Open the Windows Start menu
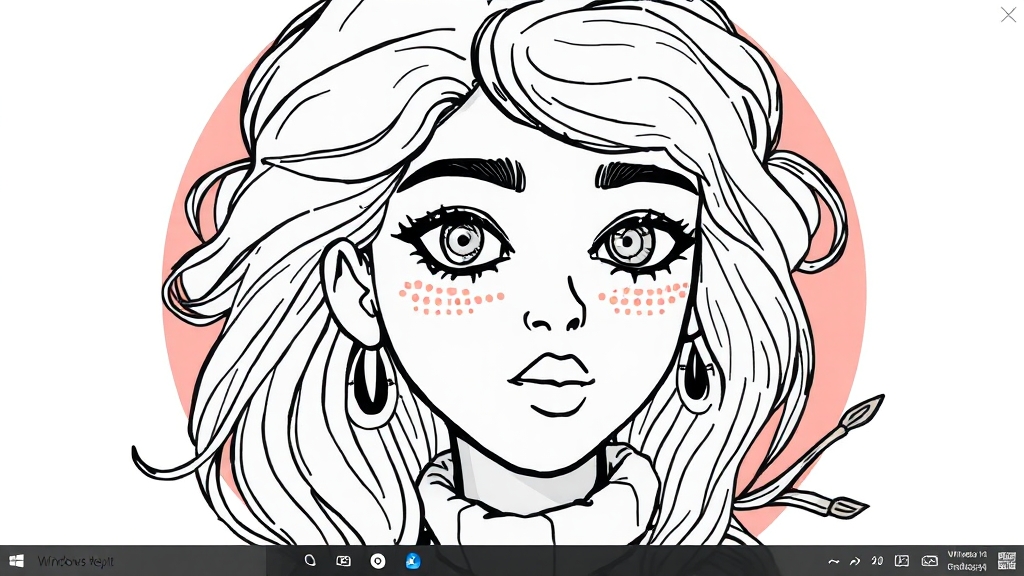The height and width of the screenshot is (576, 1024). 16,561
